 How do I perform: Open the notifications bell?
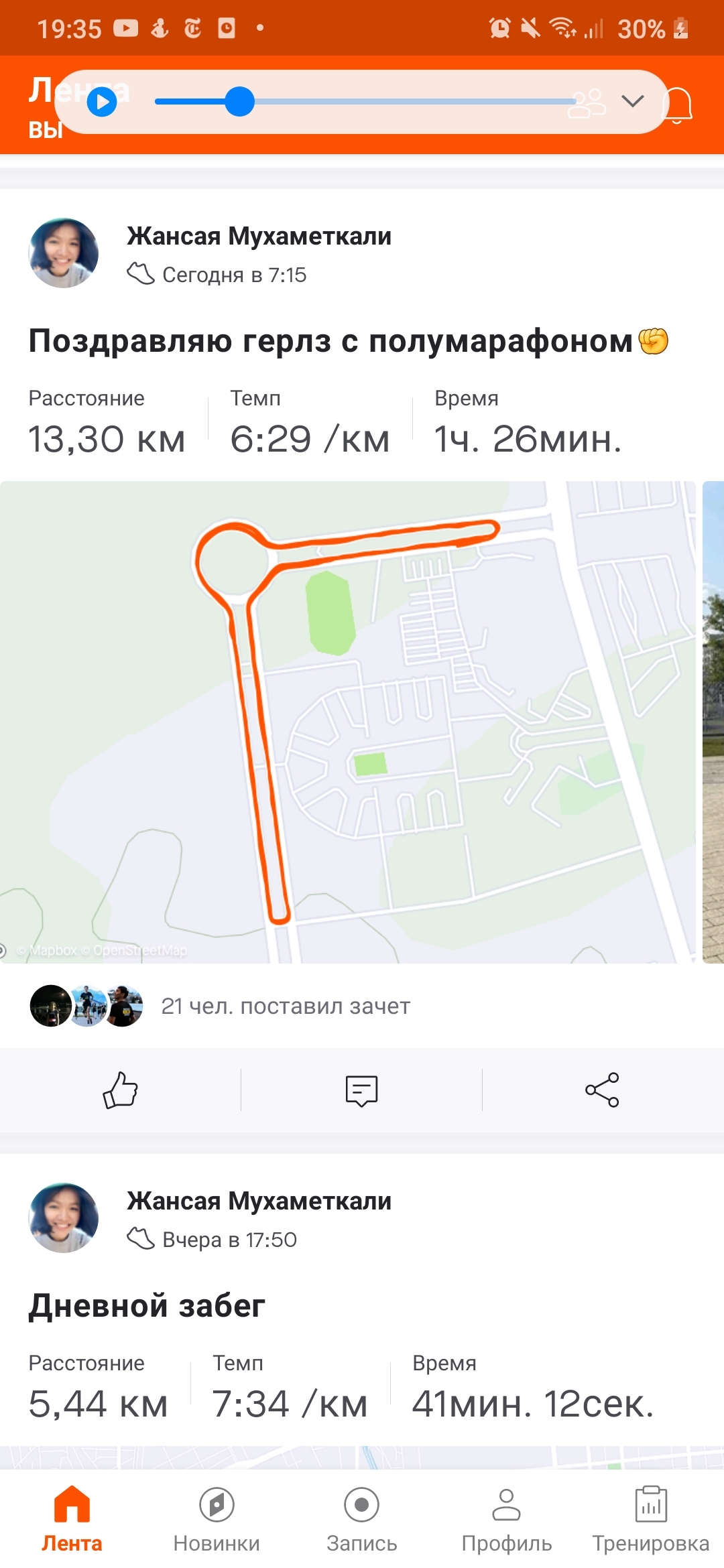pyautogui.click(x=677, y=105)
